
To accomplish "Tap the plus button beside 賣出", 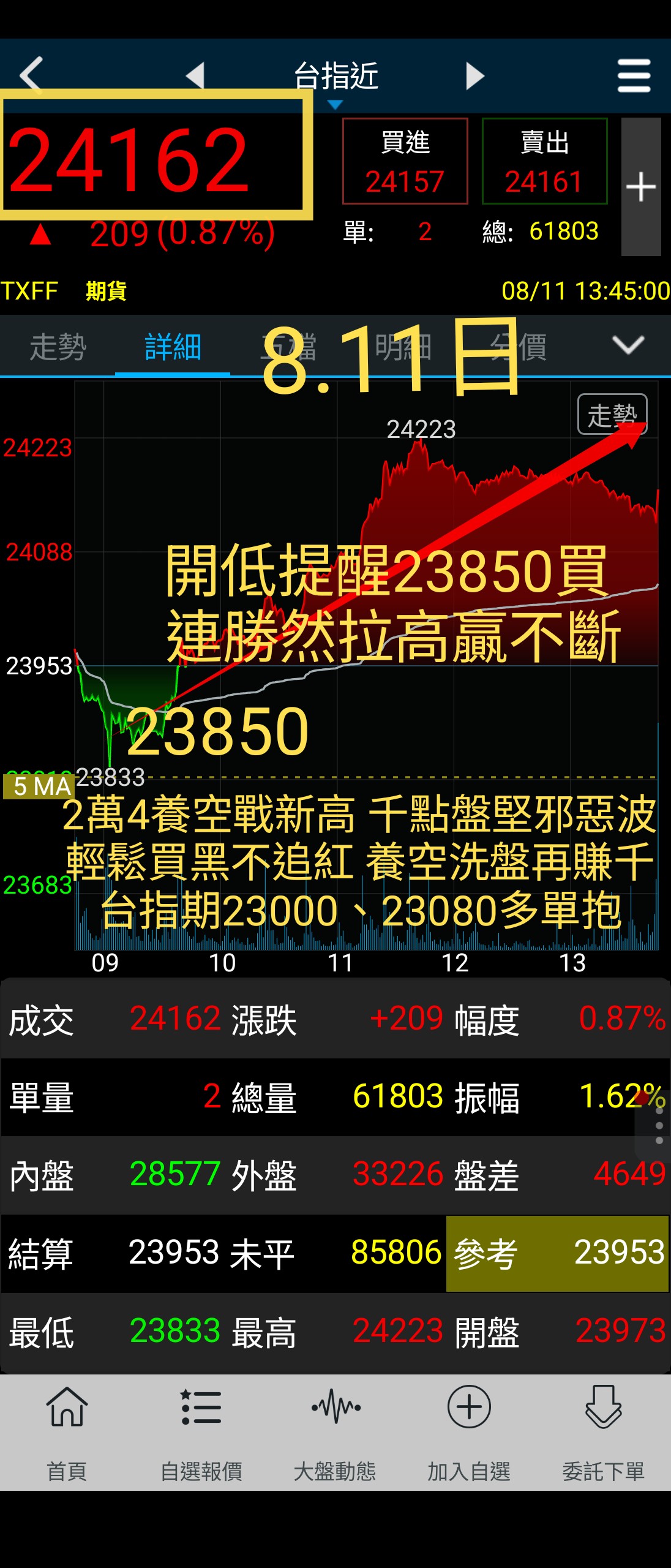I will point(641,187).
